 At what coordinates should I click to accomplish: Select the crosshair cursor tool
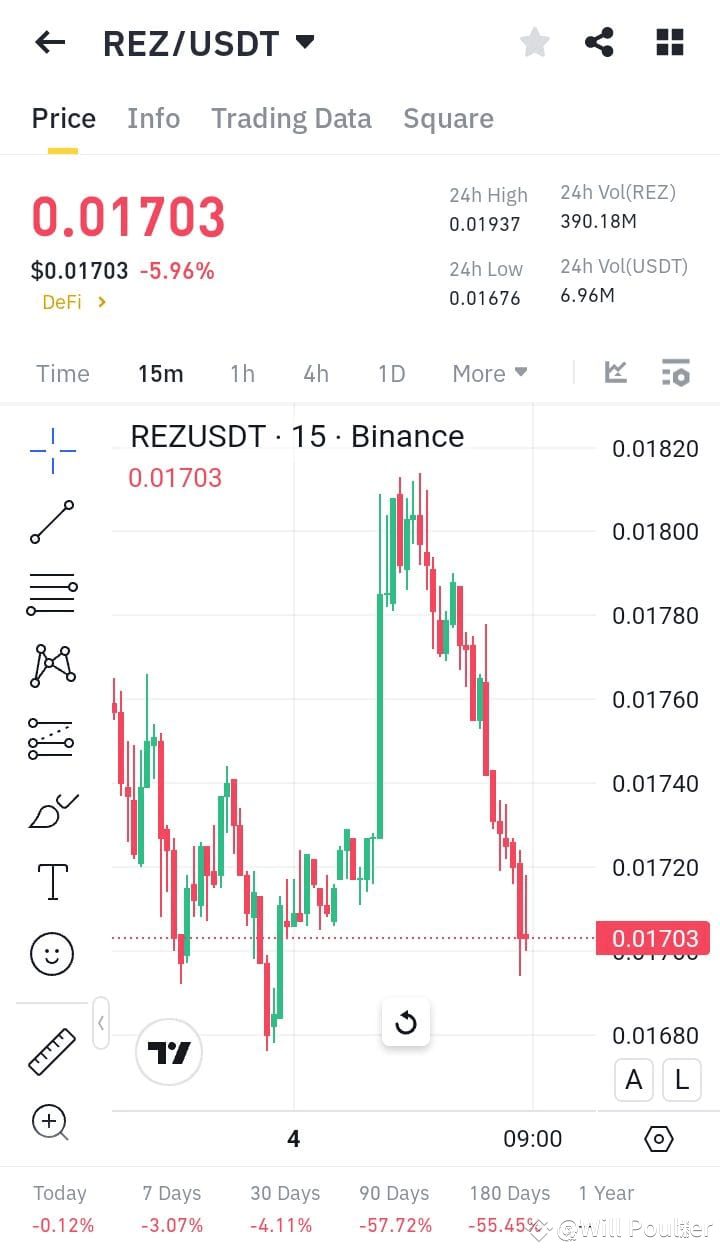point(51,450)
